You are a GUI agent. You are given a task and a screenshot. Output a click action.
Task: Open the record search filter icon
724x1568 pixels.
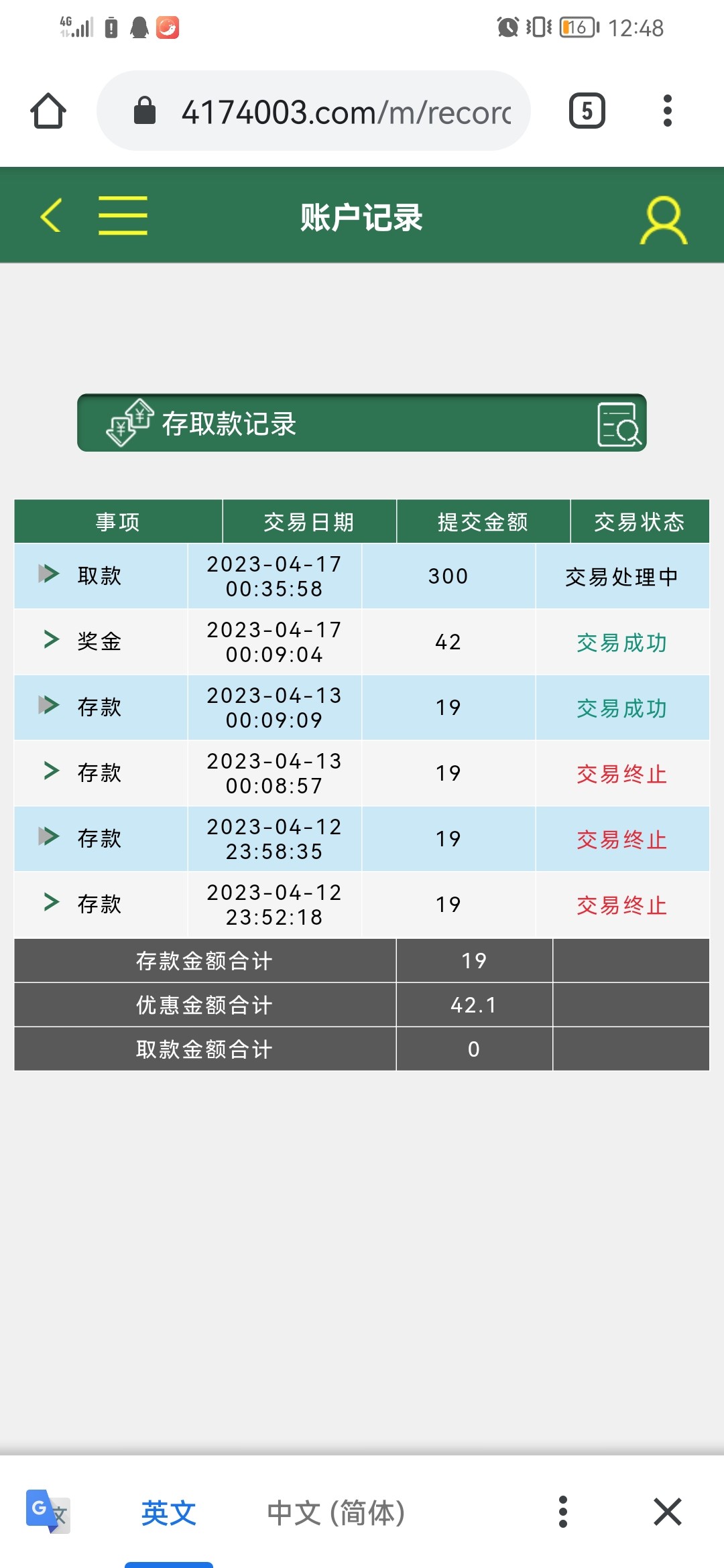[619, 424]
